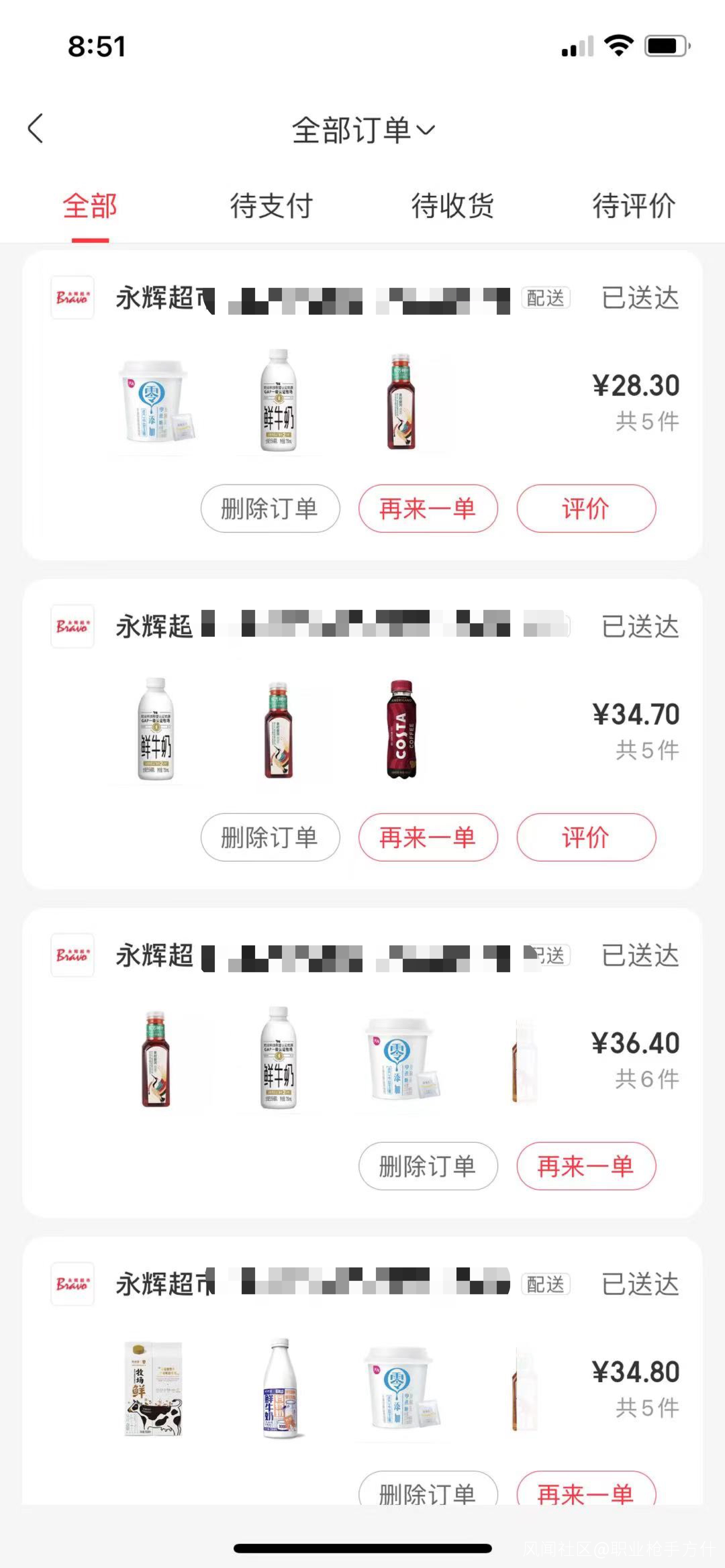Image resolution: width=725 pixels, height=1568 pixels.
Task: Delete the ¥28.30 order
Action: [270, 509]
